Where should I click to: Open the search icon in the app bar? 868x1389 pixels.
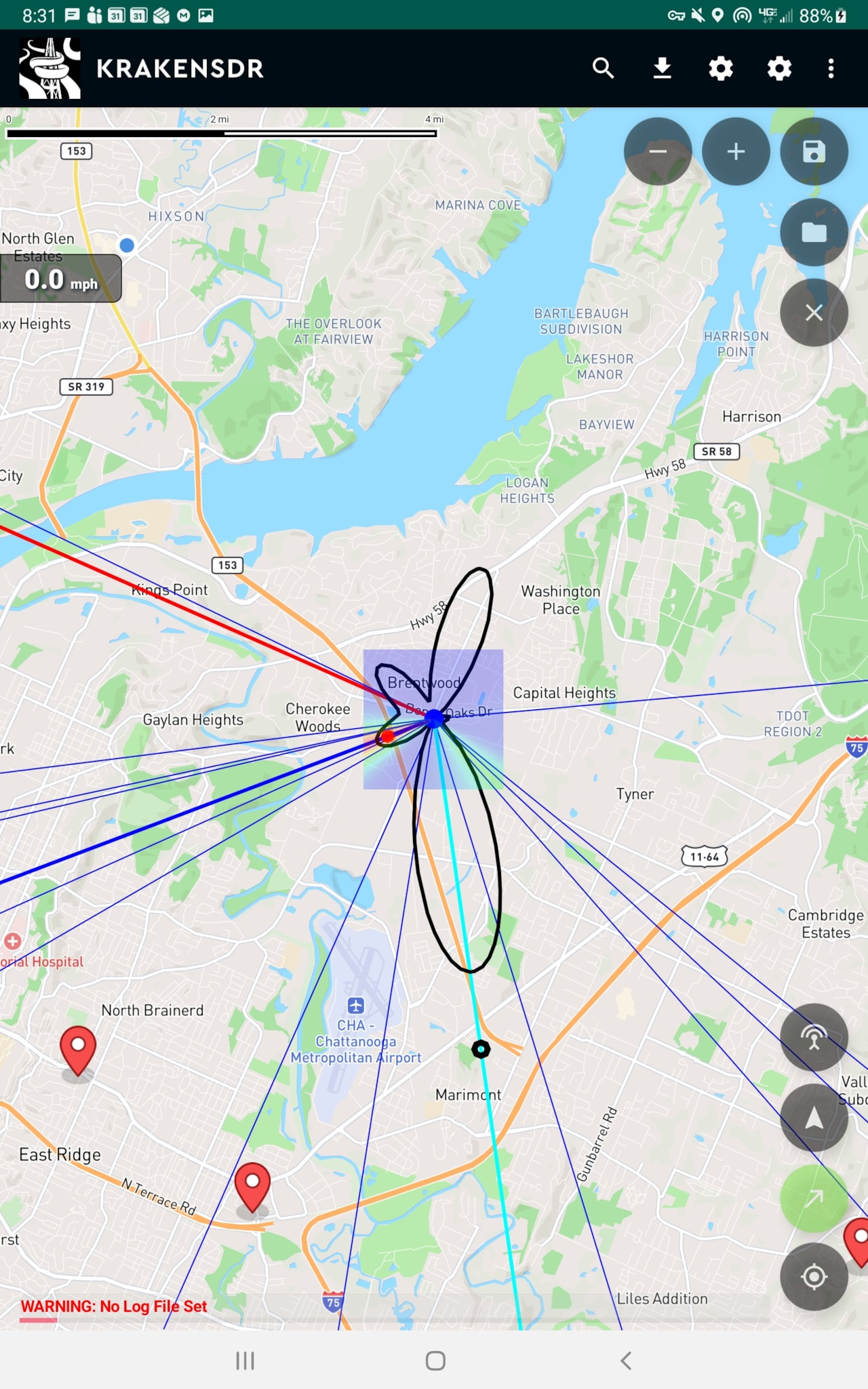click(x=603, y=69)
